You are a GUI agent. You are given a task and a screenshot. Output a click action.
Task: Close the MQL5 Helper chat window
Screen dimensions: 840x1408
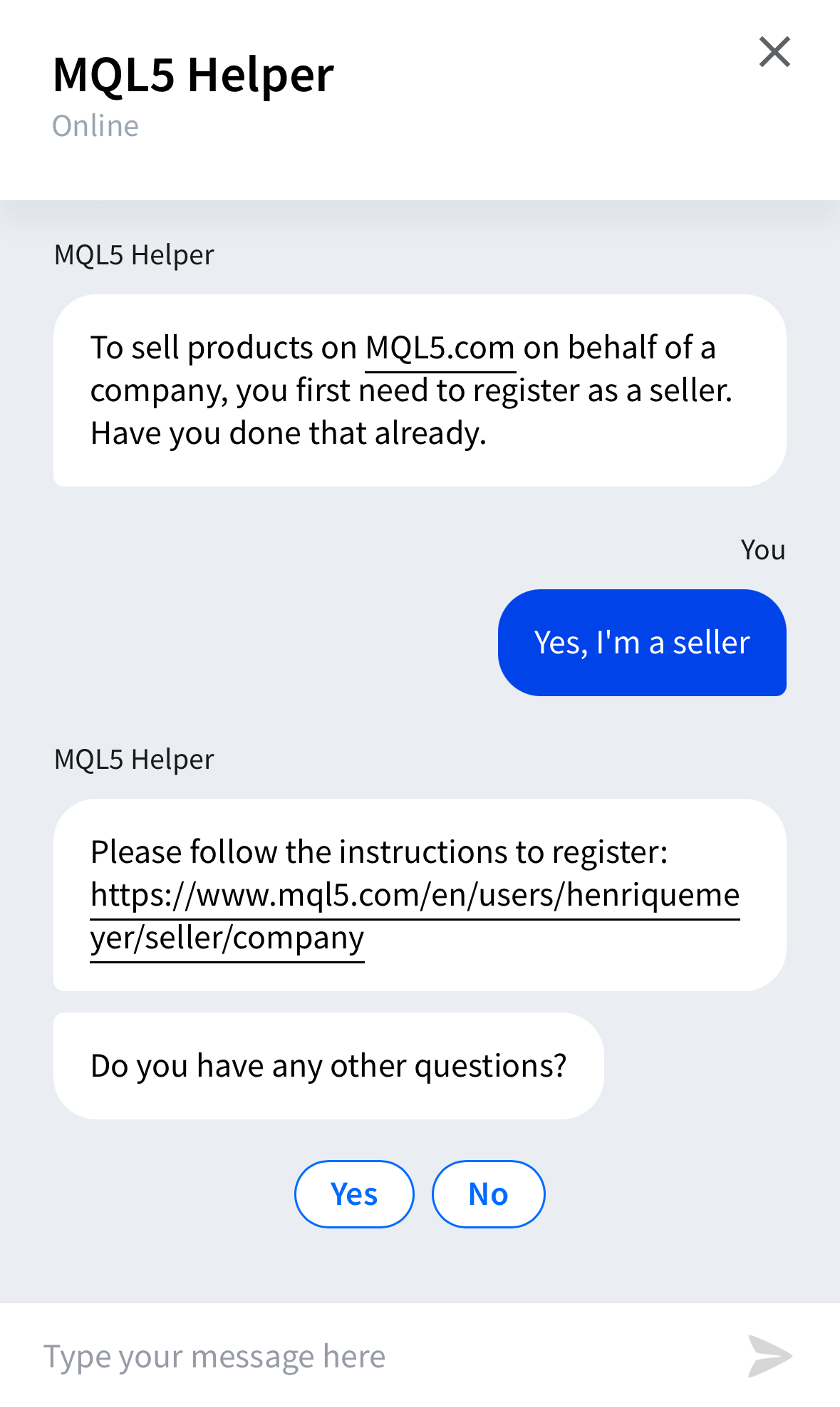click(x=774, y=52)
